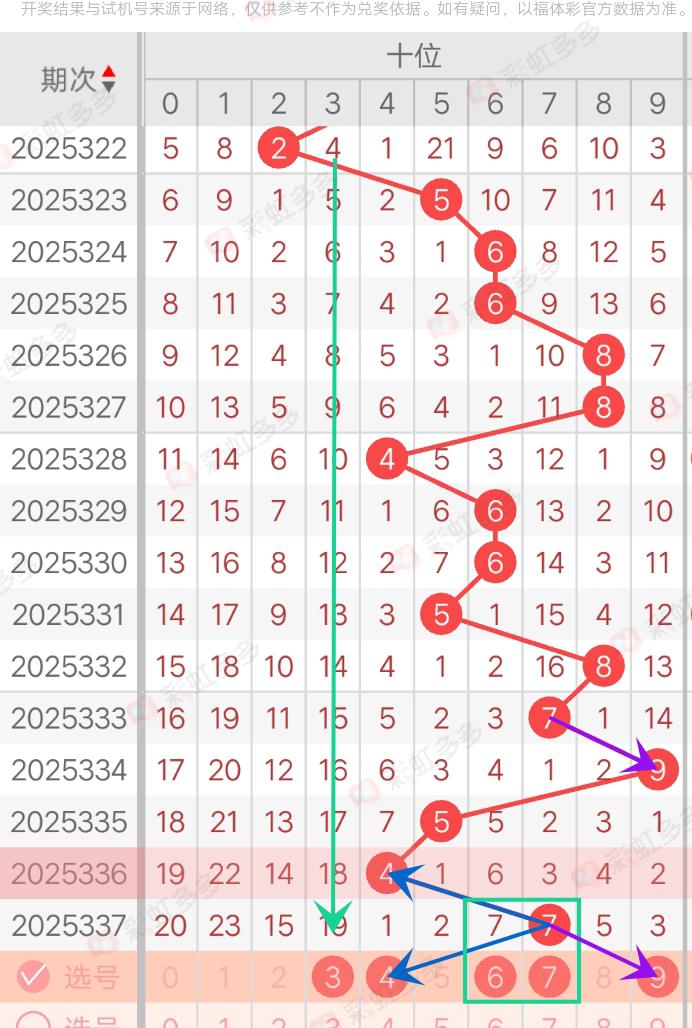Enable the unchecked second 选号 row circle
Viewport: 692px width, 1028px height.
(x=34, y=1020)
